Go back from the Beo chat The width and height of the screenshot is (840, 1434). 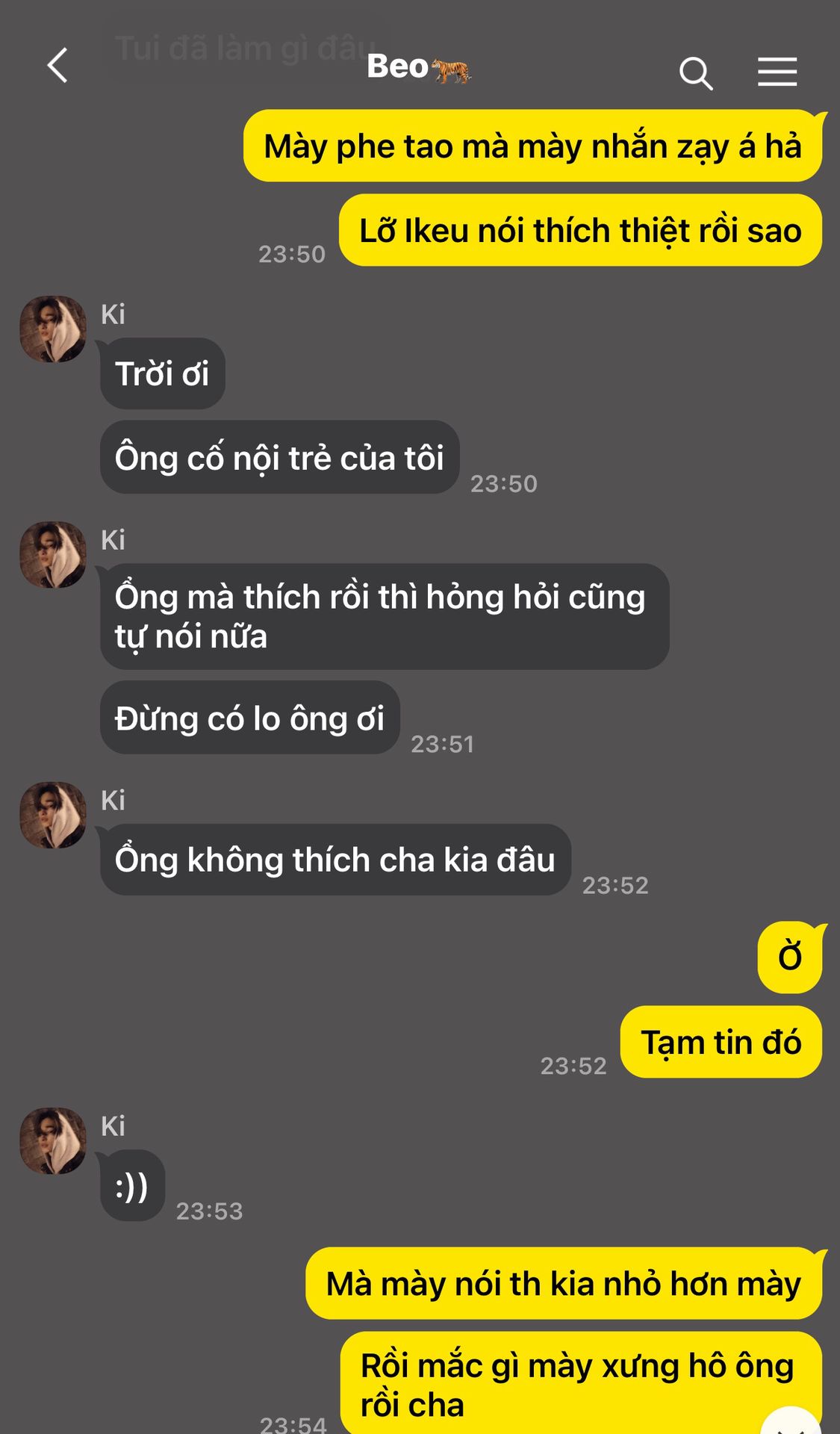(57, 66)
